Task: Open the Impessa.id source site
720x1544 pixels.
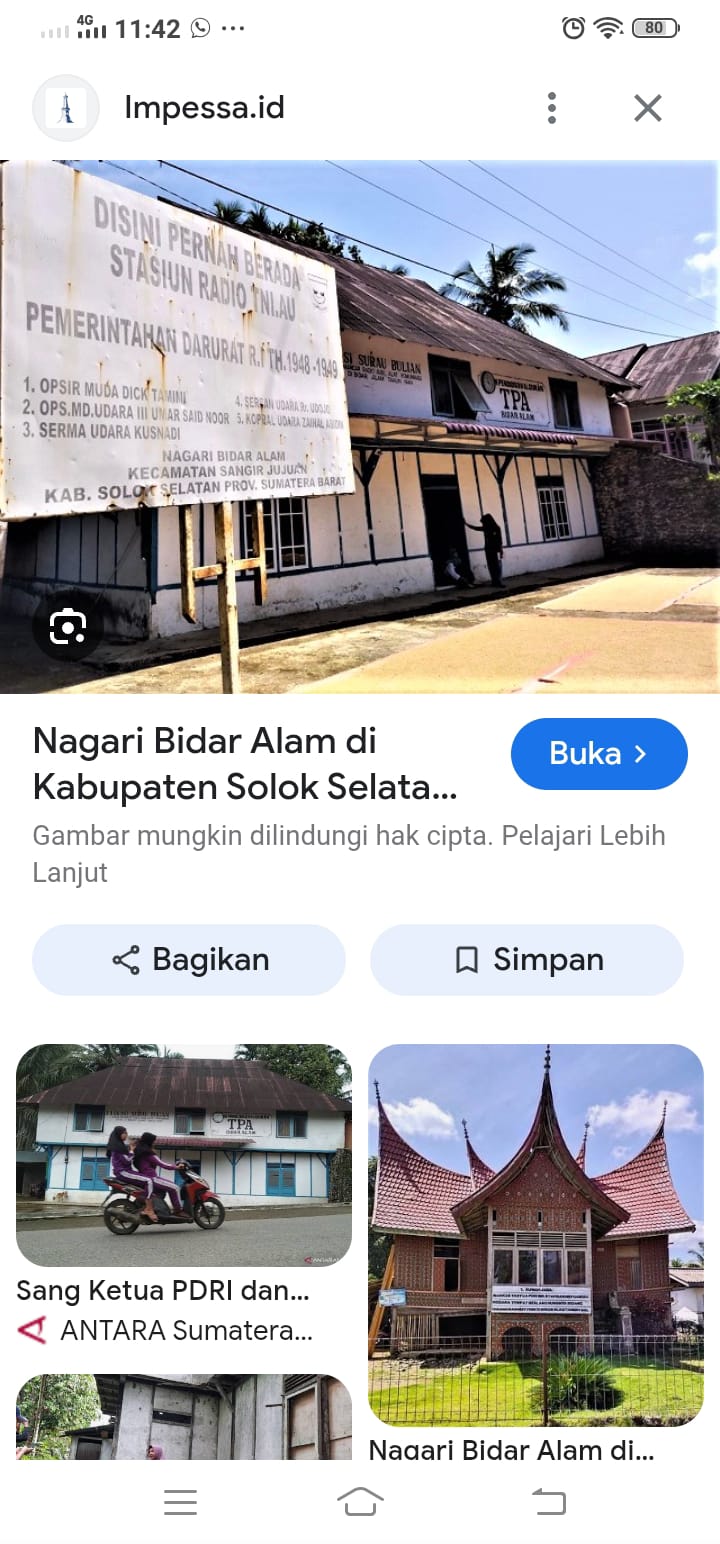Action: [x=204, y=108]
